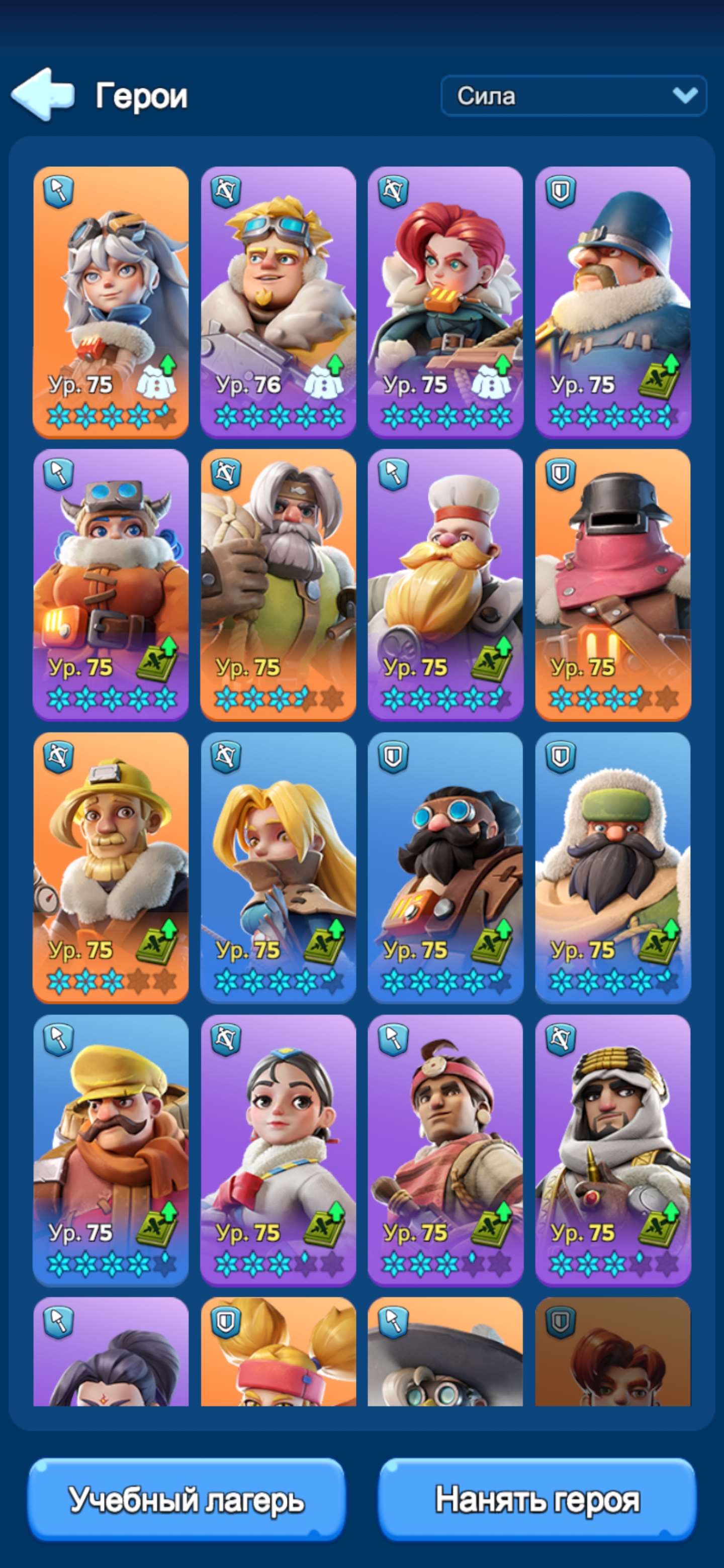Tap Нанять героя to recruit a hero
Screen dimensions: 724x1568
pos(537,1499)
